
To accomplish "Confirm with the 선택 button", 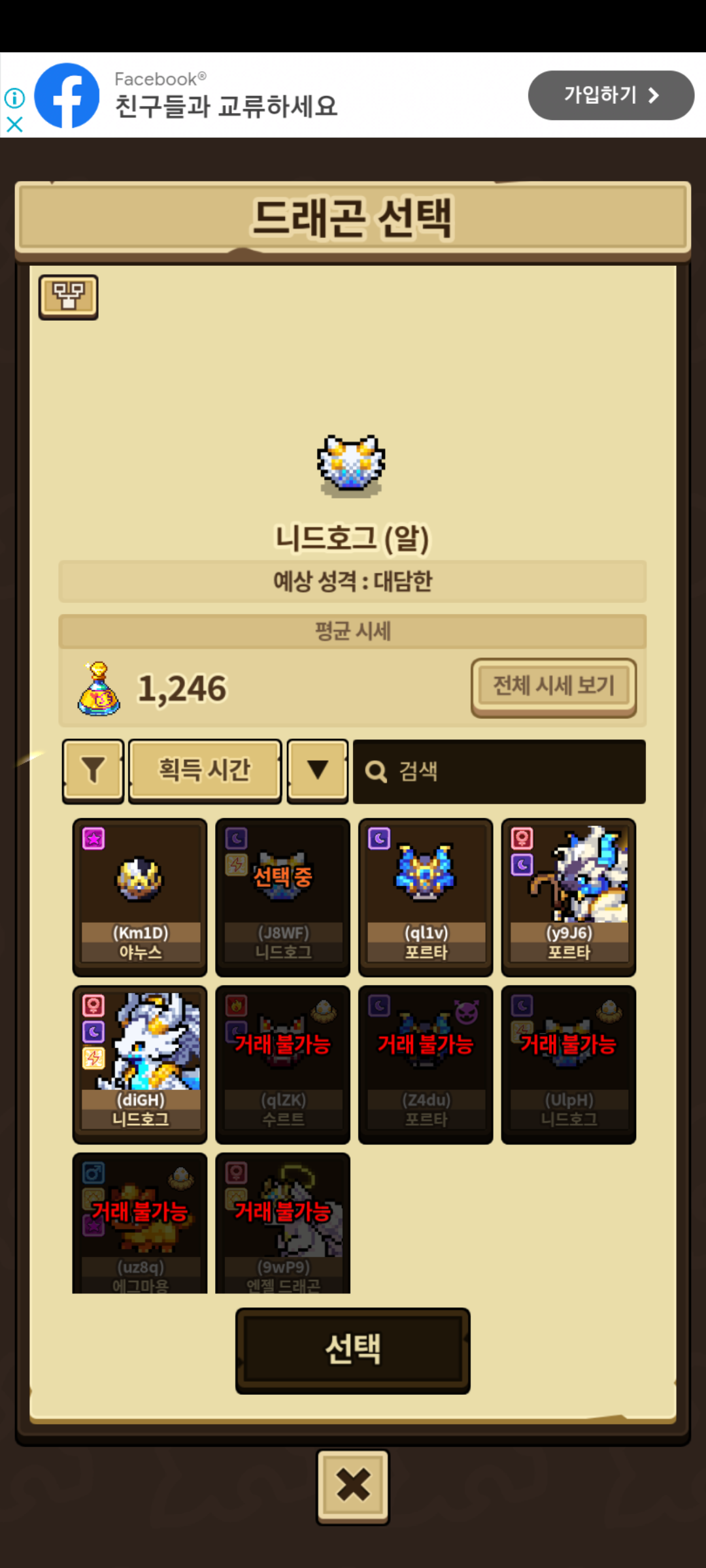I will pos(353,1350).
